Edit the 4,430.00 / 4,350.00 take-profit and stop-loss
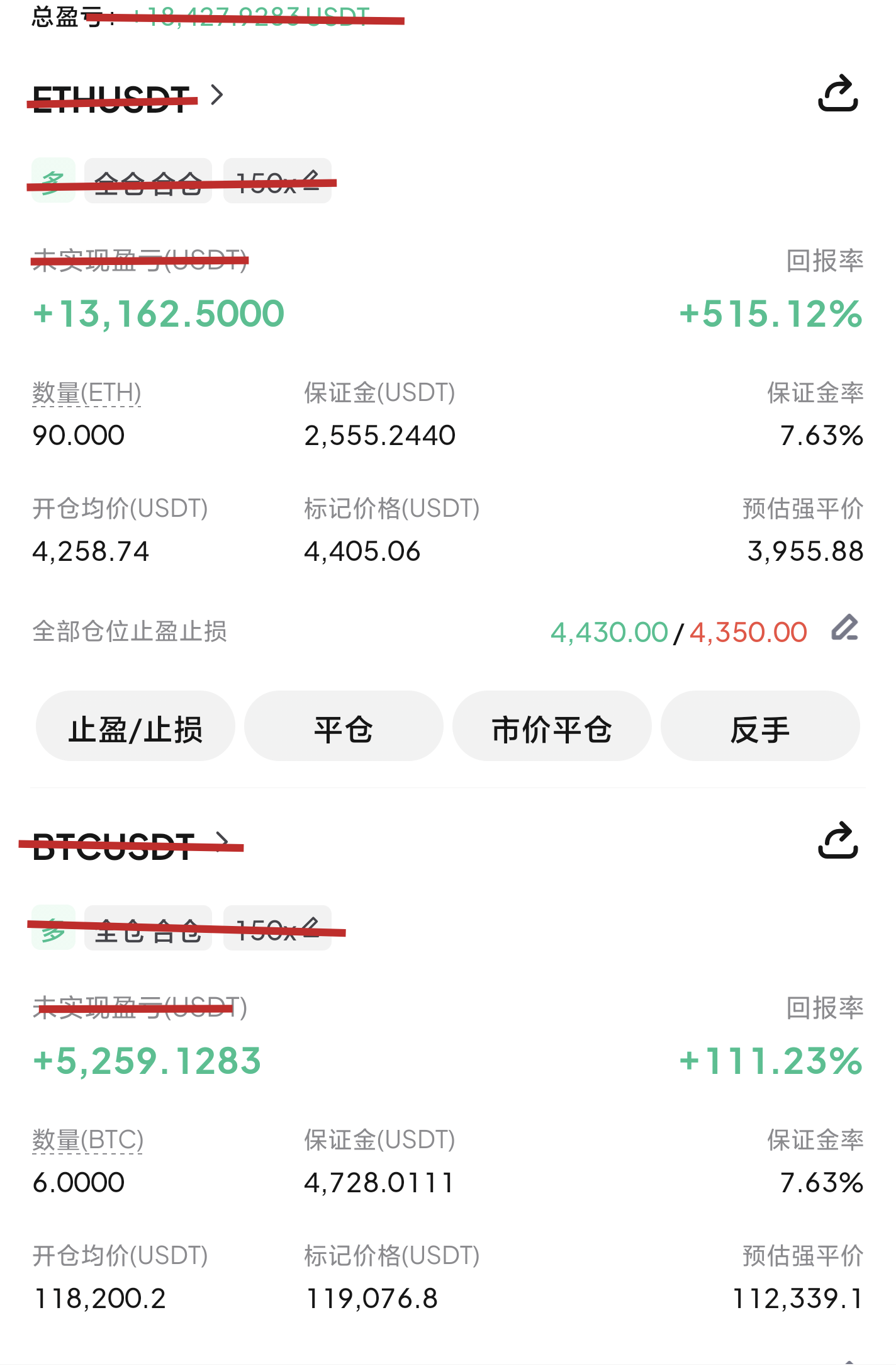The width and height of the screenshot is (896, 1366). click(844, 628)
